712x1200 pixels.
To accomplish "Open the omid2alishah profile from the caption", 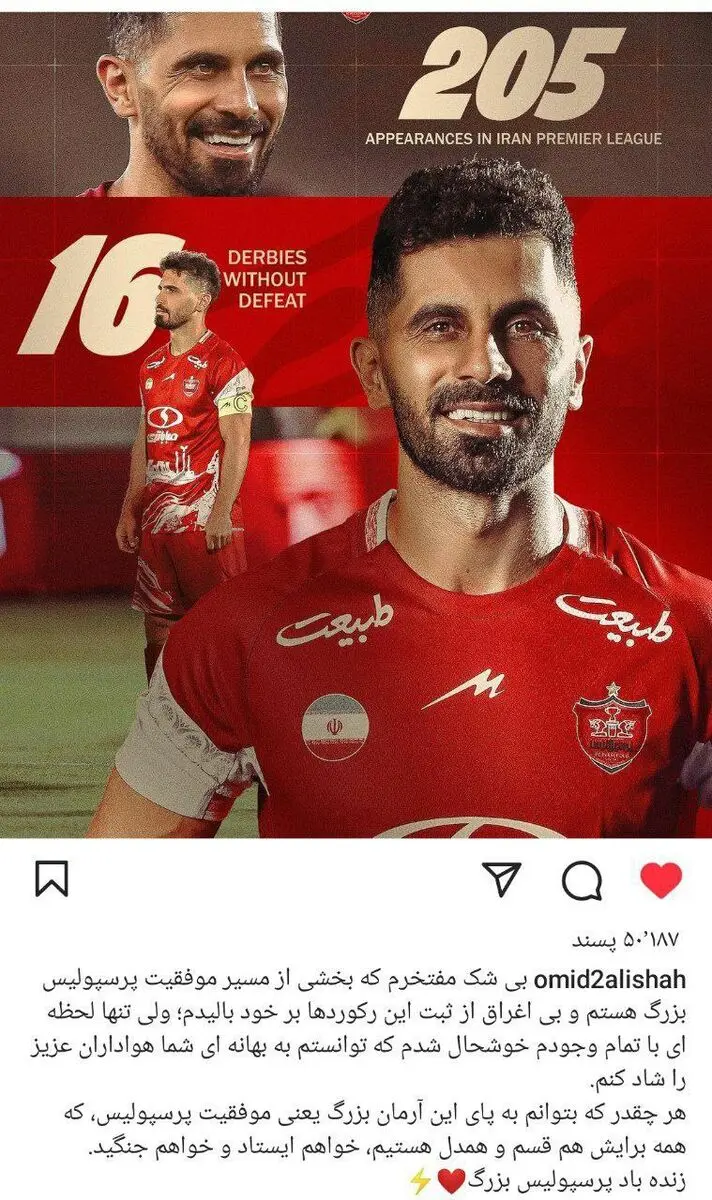I will [x=616, y=974].
